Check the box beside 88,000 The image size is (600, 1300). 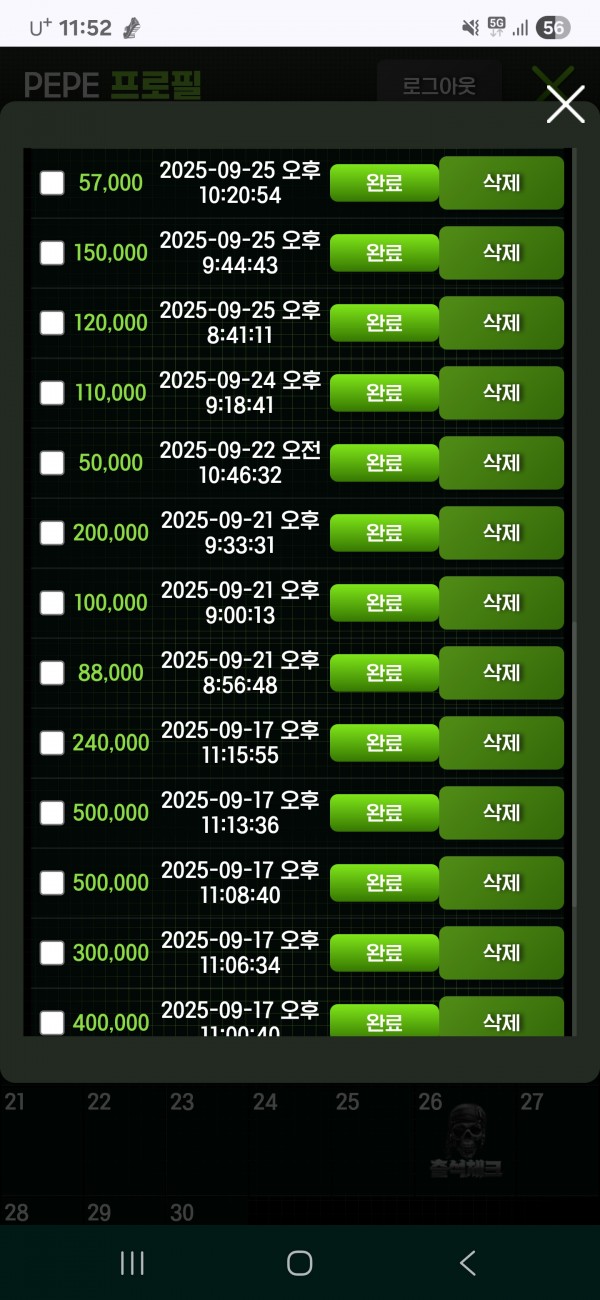click(x=52, y=673)
